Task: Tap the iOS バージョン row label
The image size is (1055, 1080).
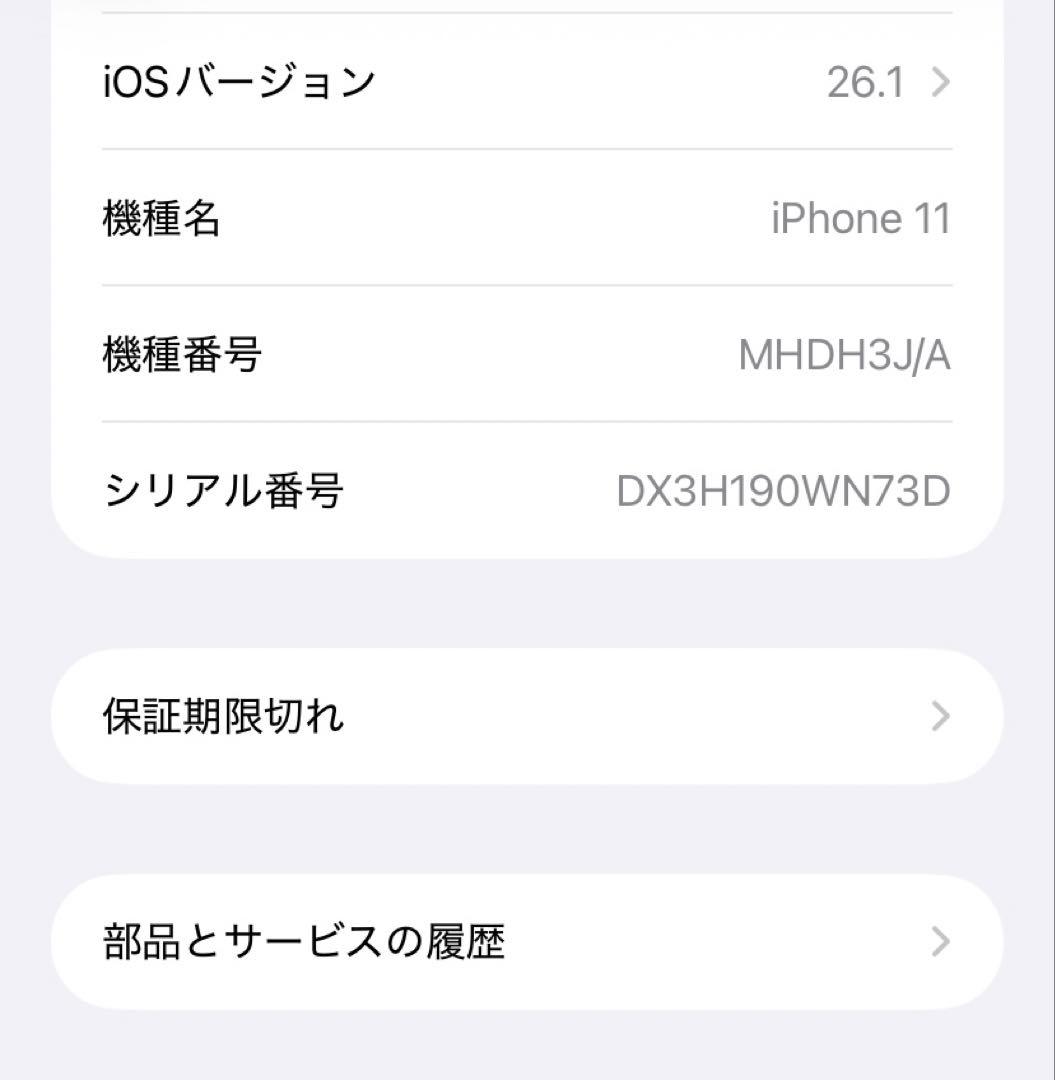Action: click(240, 84)
